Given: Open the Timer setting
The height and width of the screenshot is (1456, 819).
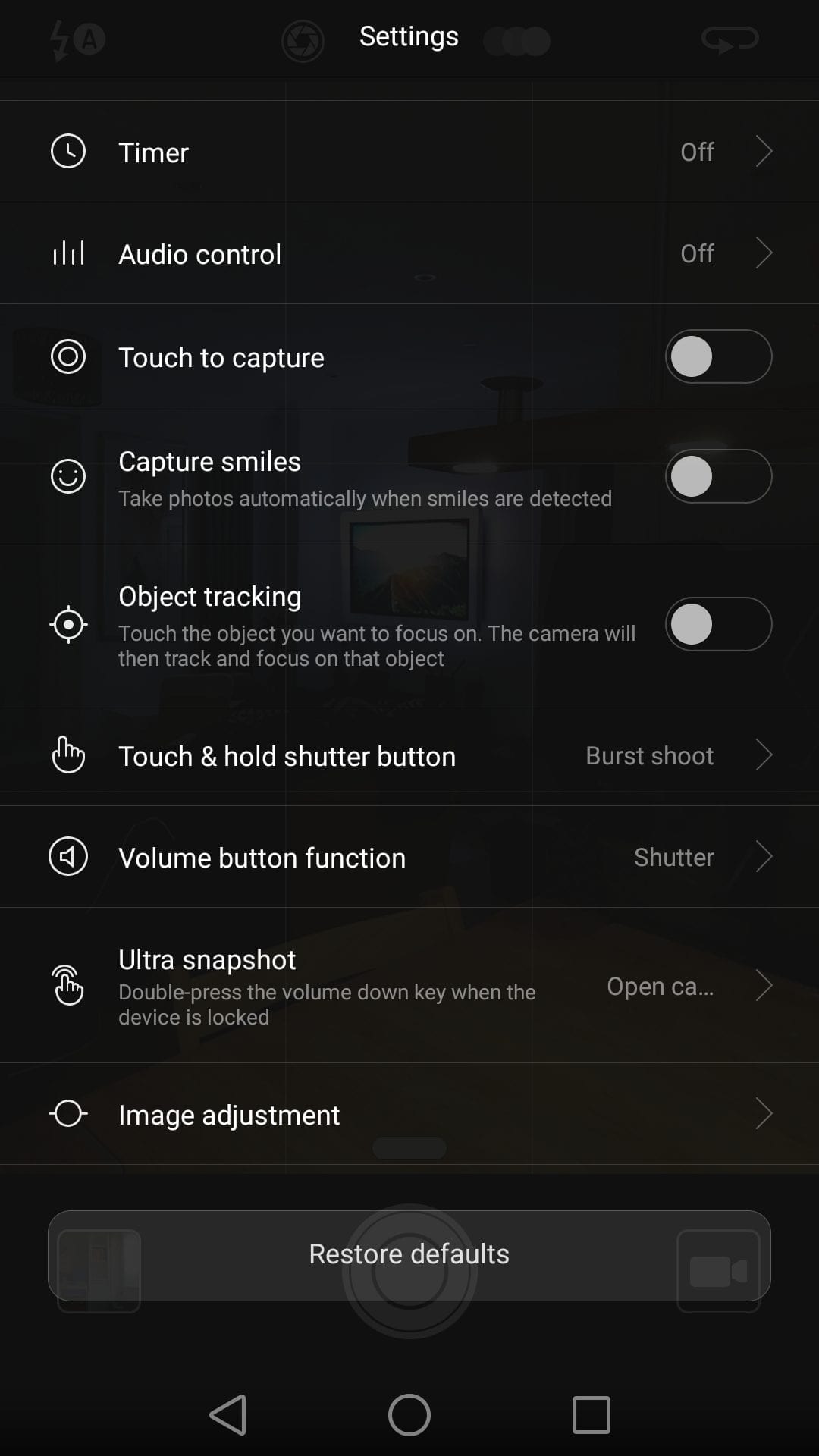Looking at the screenshot, I should pos(409,152).
